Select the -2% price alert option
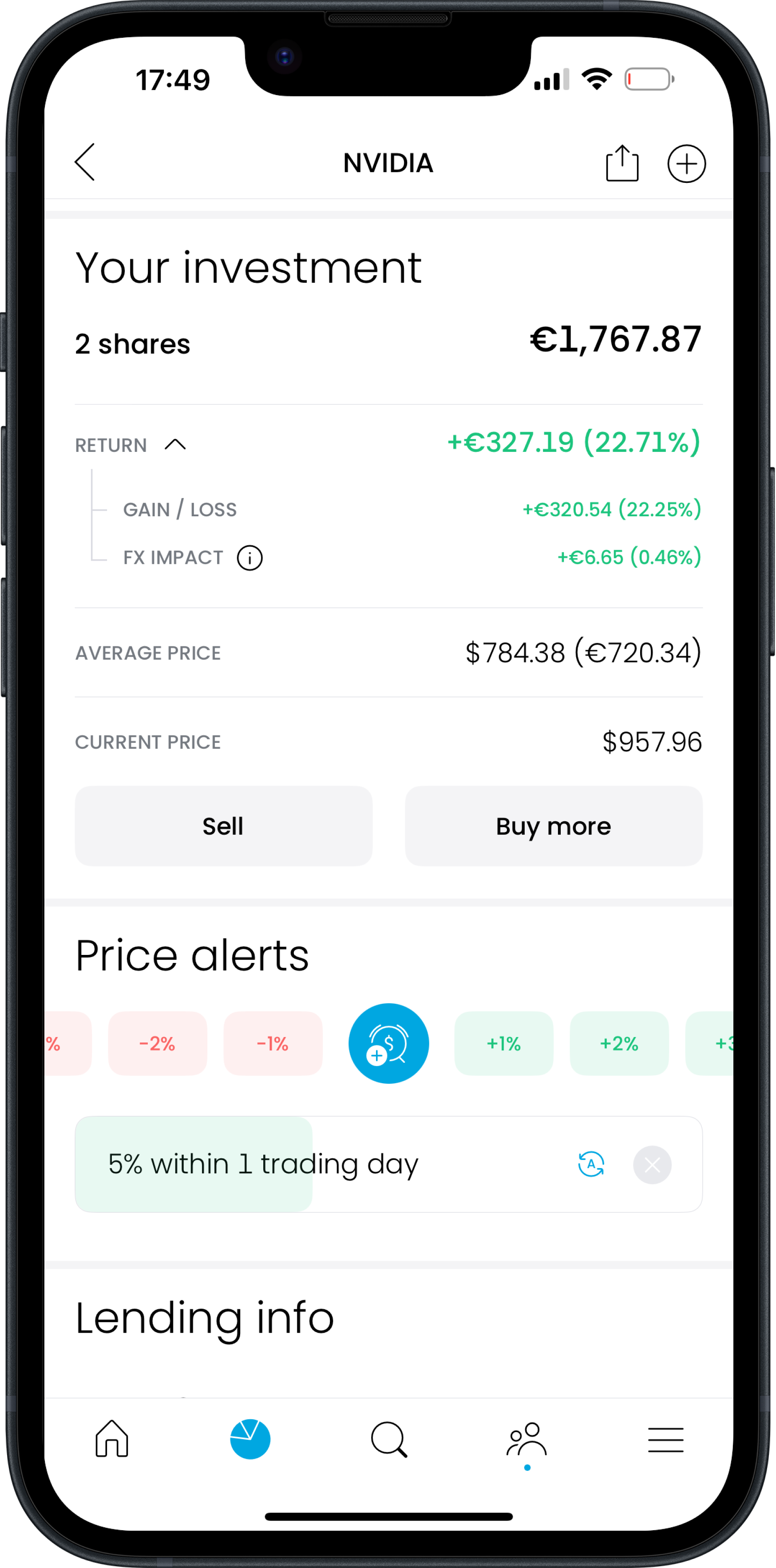The width and height of the screenshot is (776, 1568). [x=157, y=1043]
